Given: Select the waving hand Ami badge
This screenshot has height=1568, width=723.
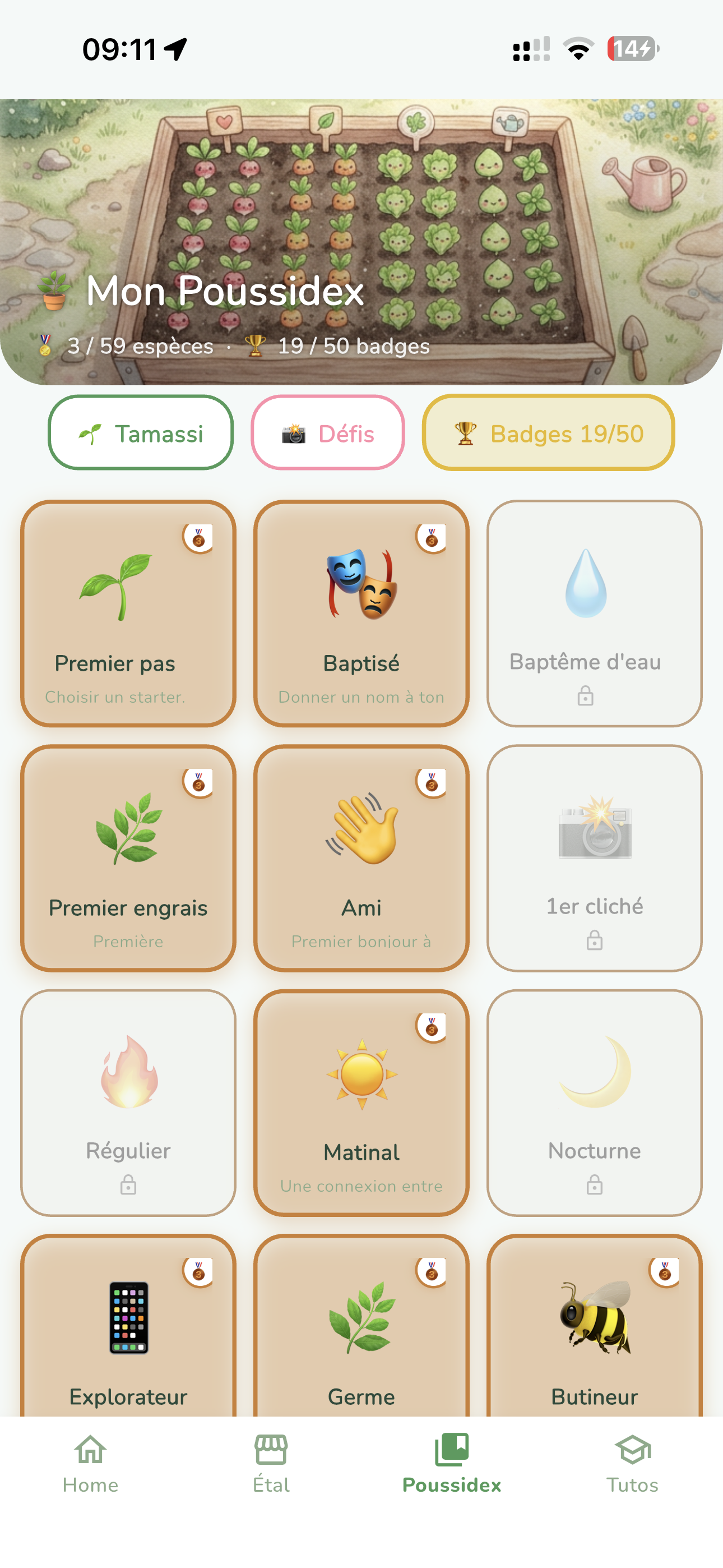Looking at the screenshot, I should (x=361, y=861).
